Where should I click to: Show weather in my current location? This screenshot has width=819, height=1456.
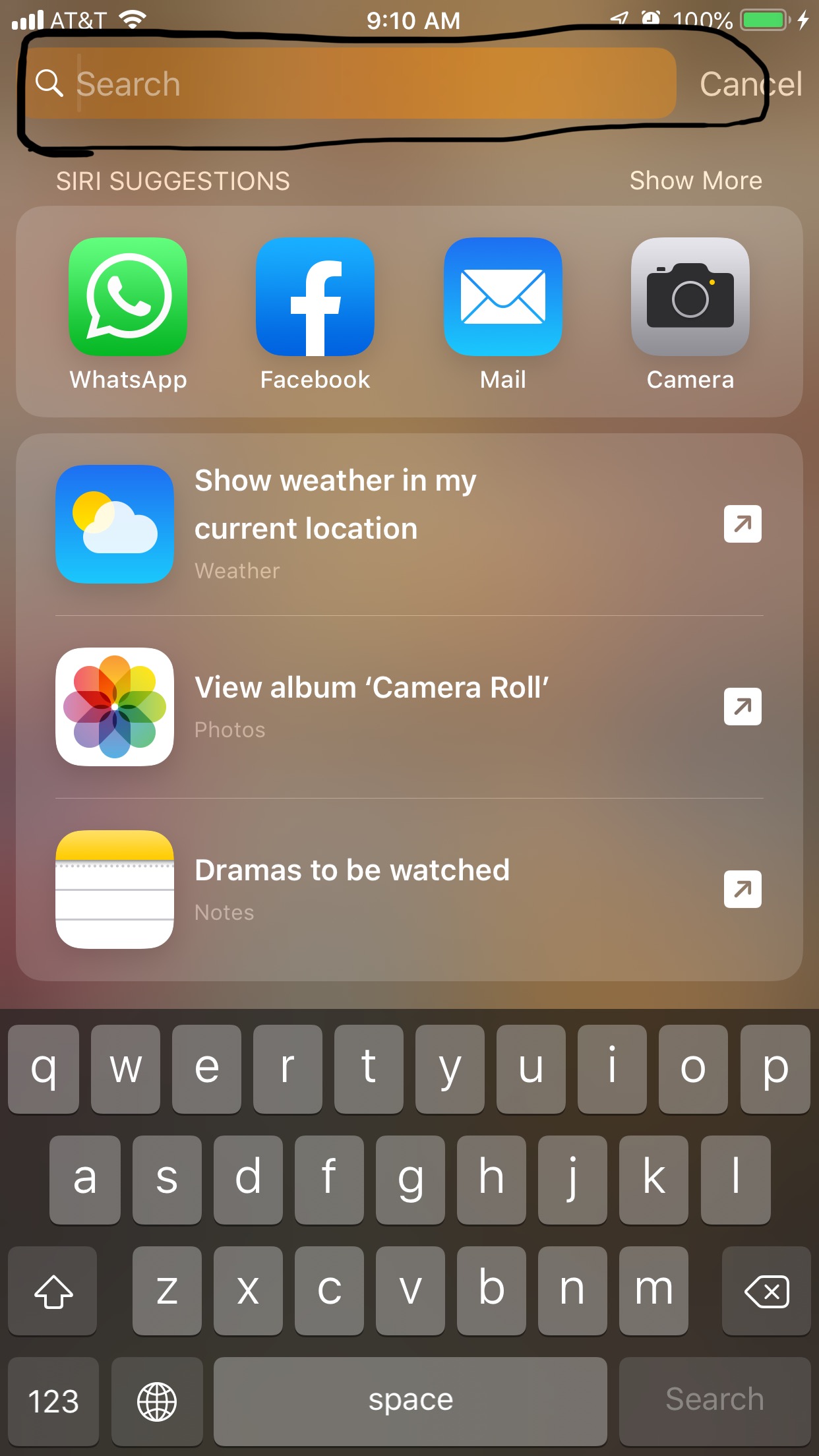coord(409,524)
